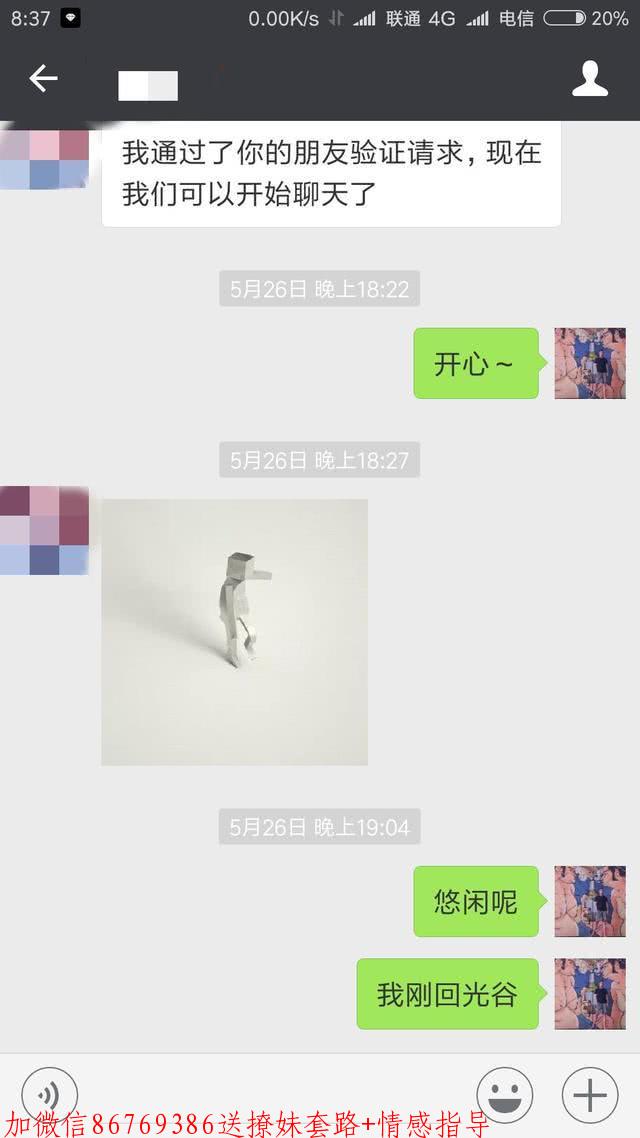640x1138 pixels.
Task: Open the chat info profile icon
Action: [x=590, y=79]
